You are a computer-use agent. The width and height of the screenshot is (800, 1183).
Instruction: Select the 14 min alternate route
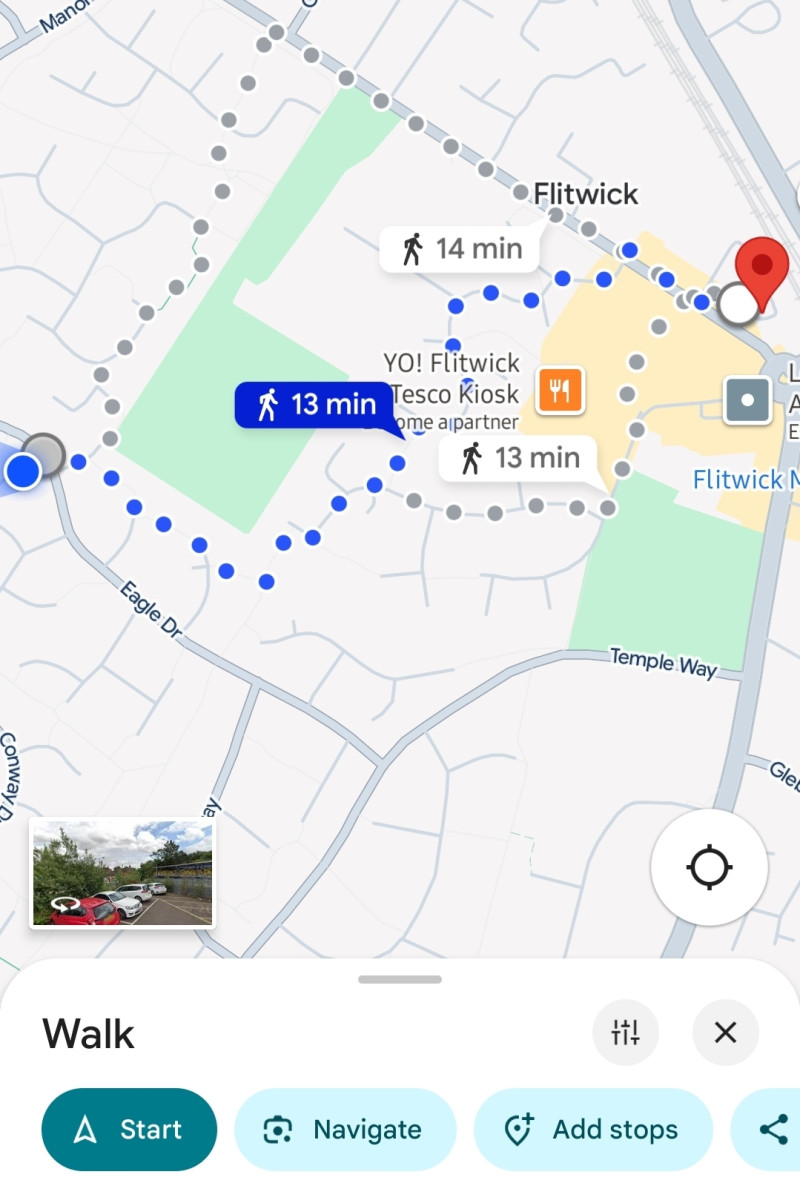461,249
